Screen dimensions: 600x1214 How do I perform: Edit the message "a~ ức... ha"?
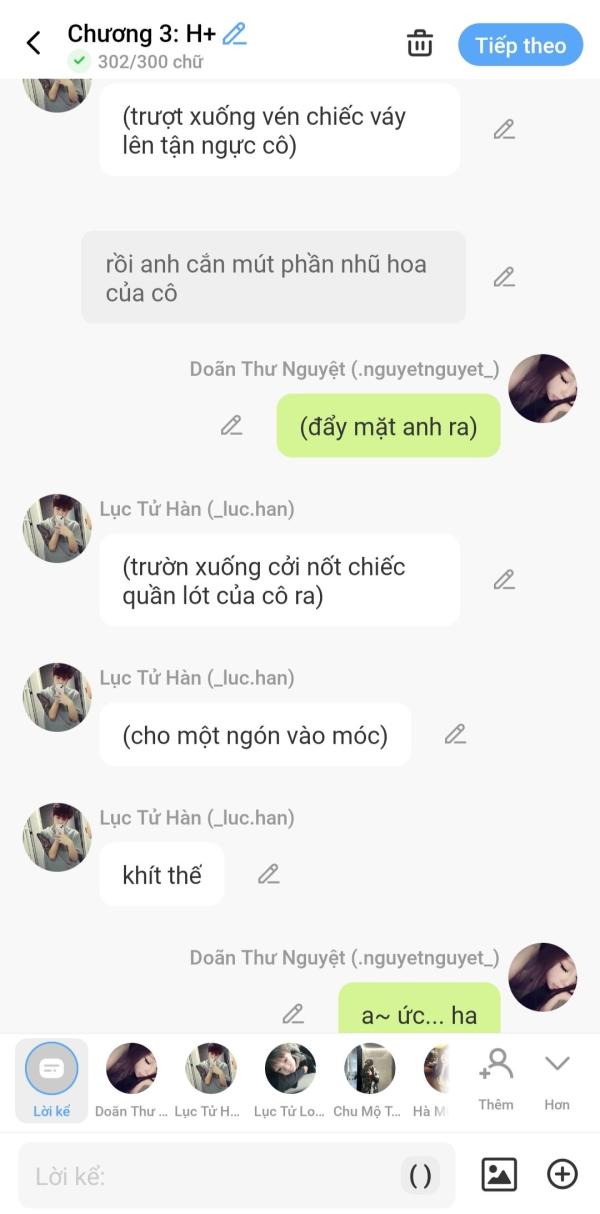click(x=292, y=1014)
